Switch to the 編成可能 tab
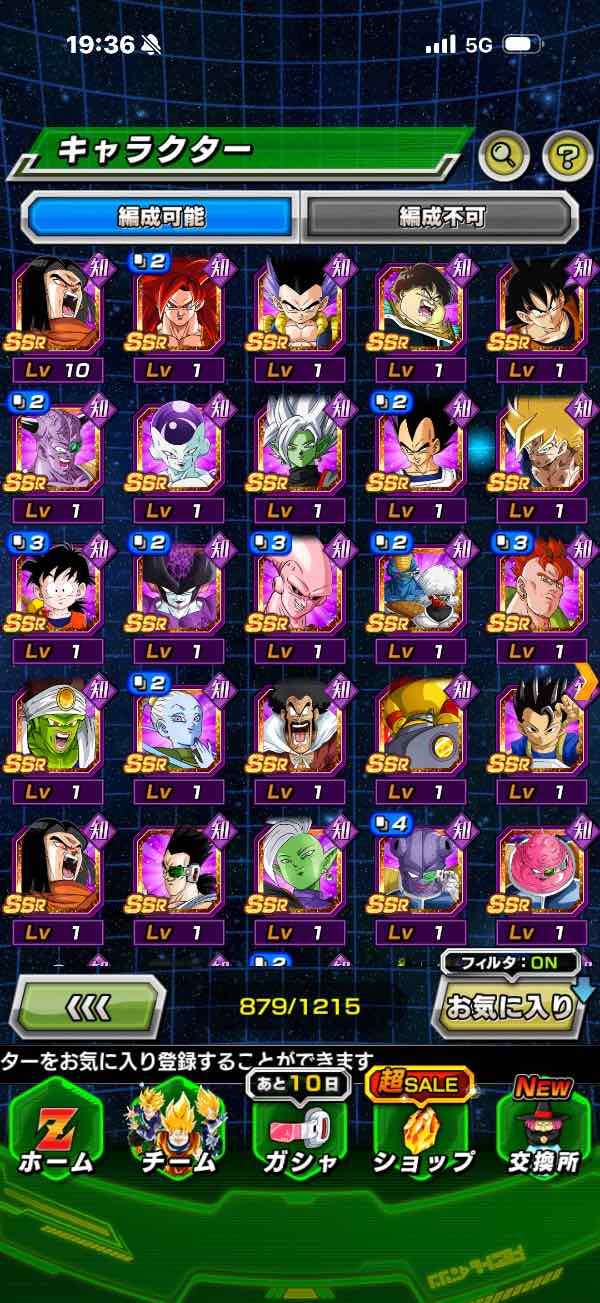Image resolution: width=600 pixels, height=1303 pixels. (x=160, y=216)
